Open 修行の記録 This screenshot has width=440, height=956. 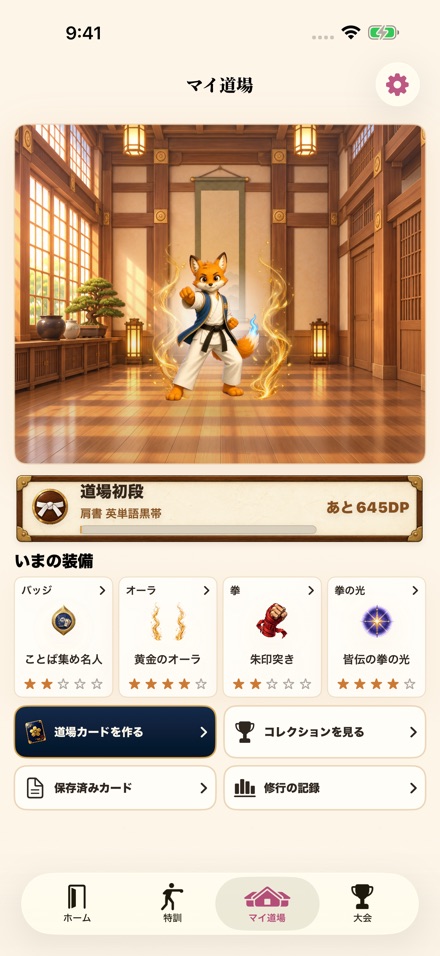click(324, 788)
